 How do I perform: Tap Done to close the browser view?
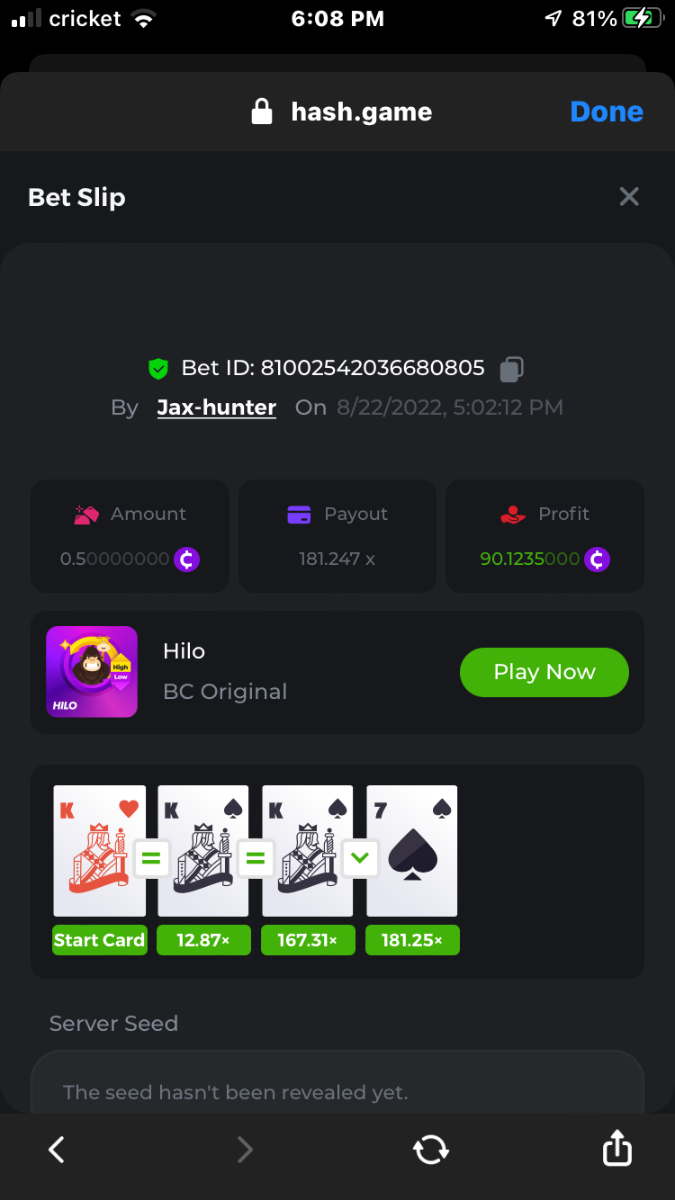(x=606, y=112)
